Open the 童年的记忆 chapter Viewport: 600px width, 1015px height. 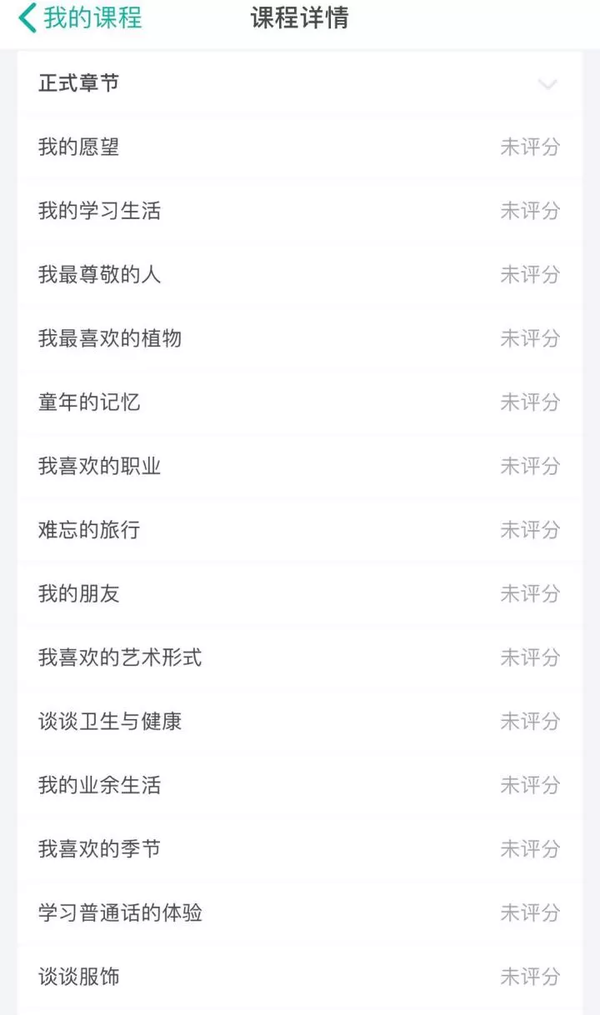(89, 402)
